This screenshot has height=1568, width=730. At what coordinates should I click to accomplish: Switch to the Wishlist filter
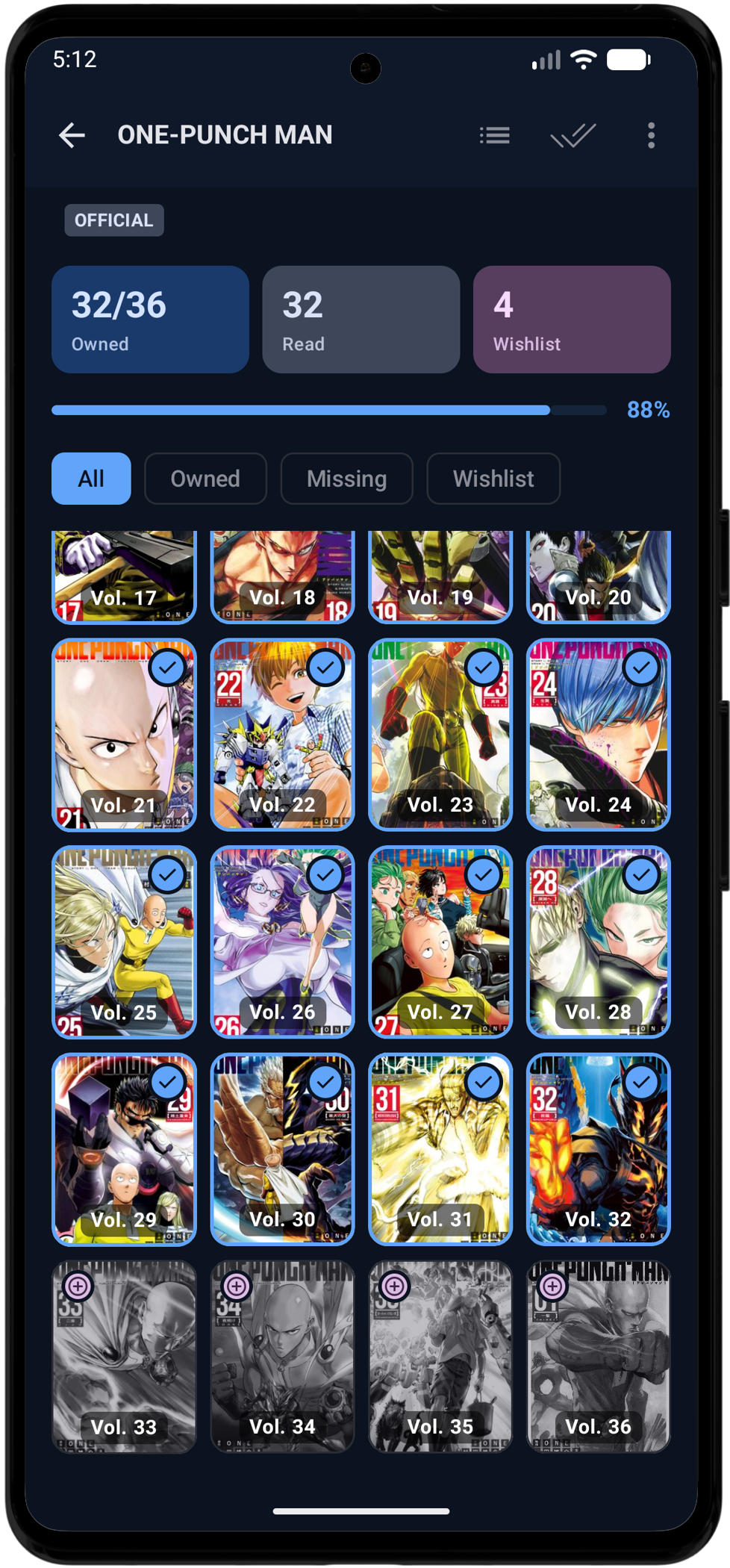pyautogui.click(x=493, y=479)
